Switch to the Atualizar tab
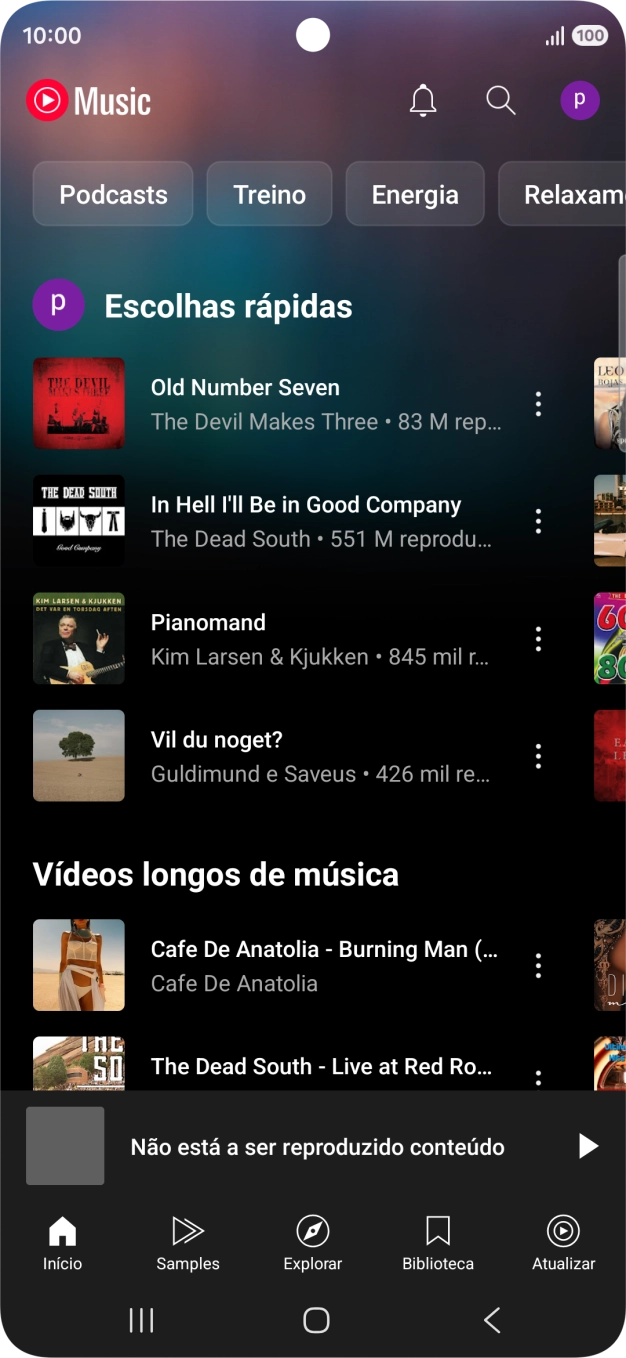Screen dimensions: 626x1358 pos(563,1243)
